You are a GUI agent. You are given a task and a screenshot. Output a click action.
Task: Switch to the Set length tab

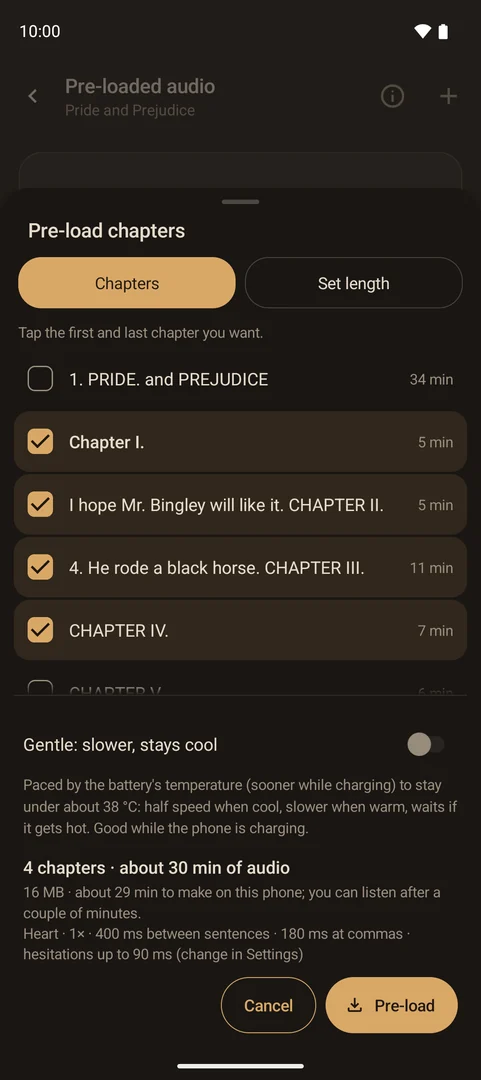354,283
